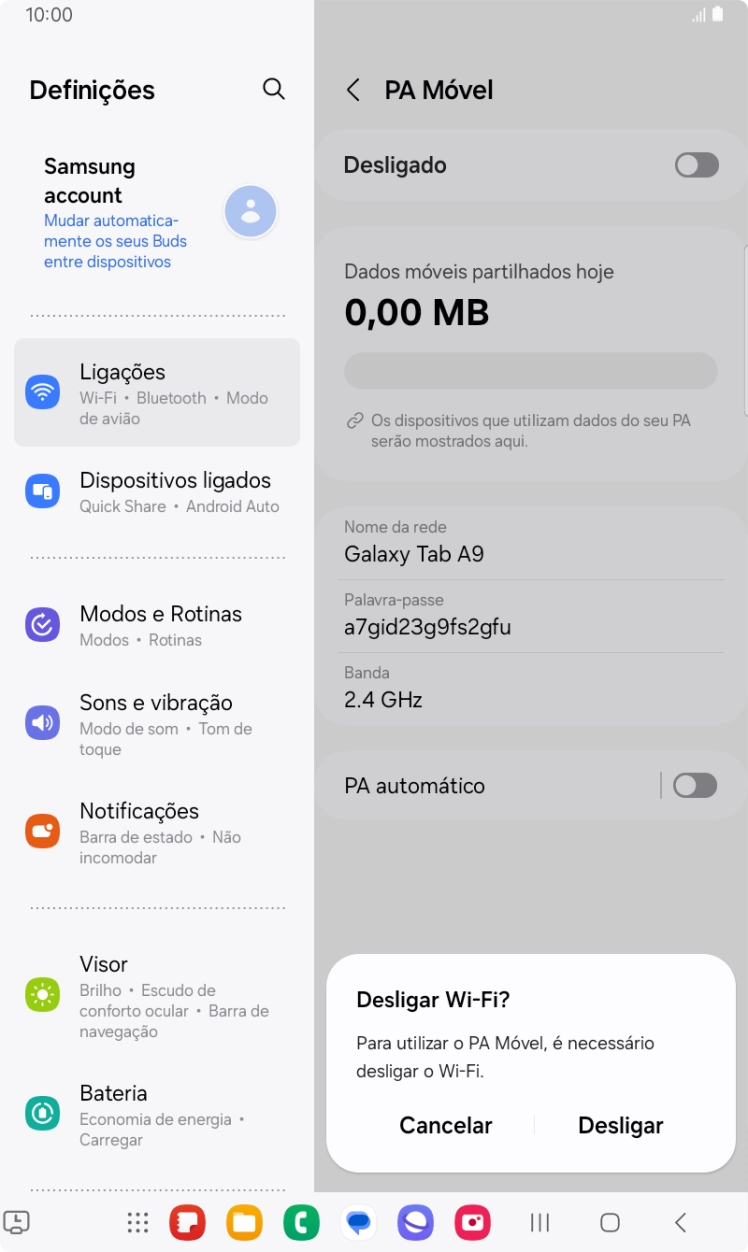This screenshot has height=1252, width=748.
Task: Tap the Bateria icon
Action: point(42,1112)
